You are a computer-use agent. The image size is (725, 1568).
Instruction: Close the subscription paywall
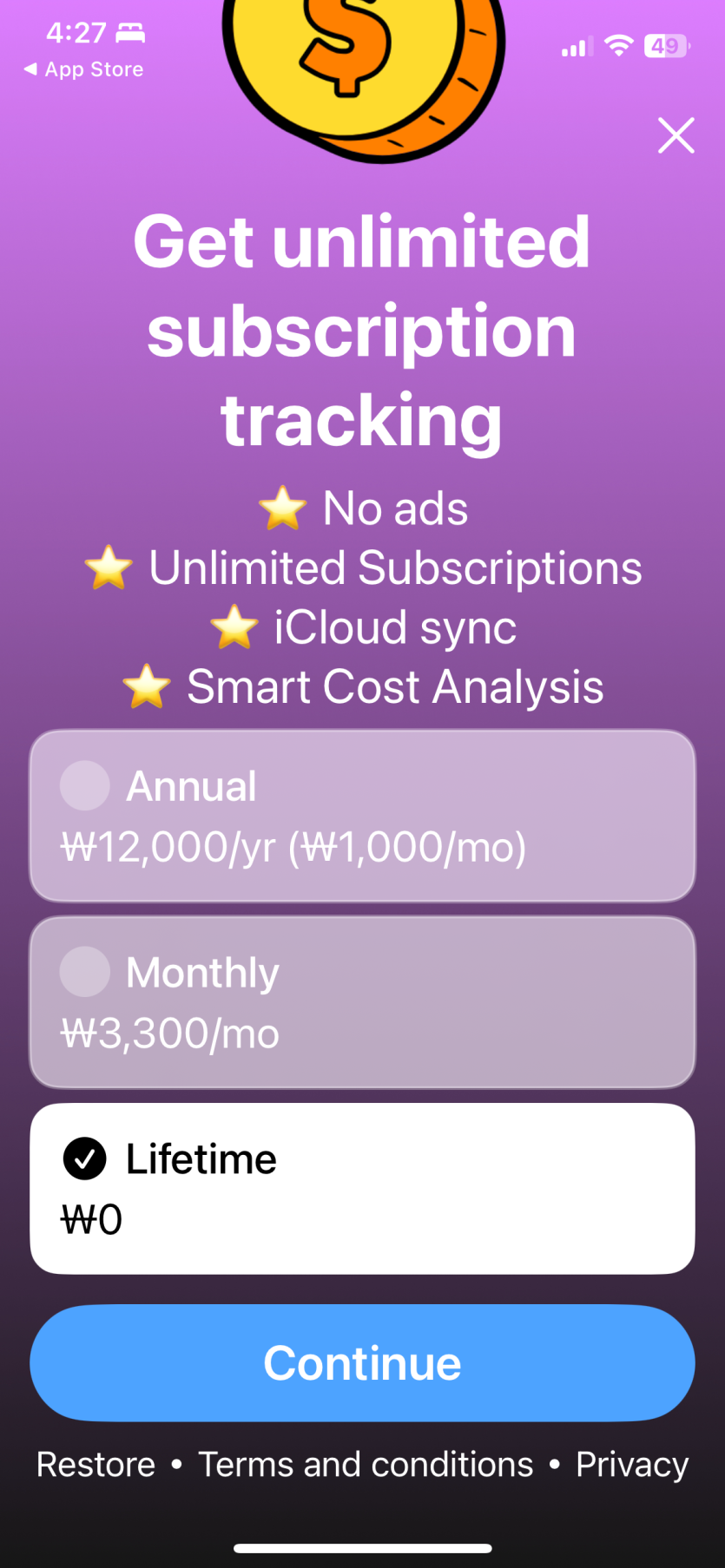point(676,135)
